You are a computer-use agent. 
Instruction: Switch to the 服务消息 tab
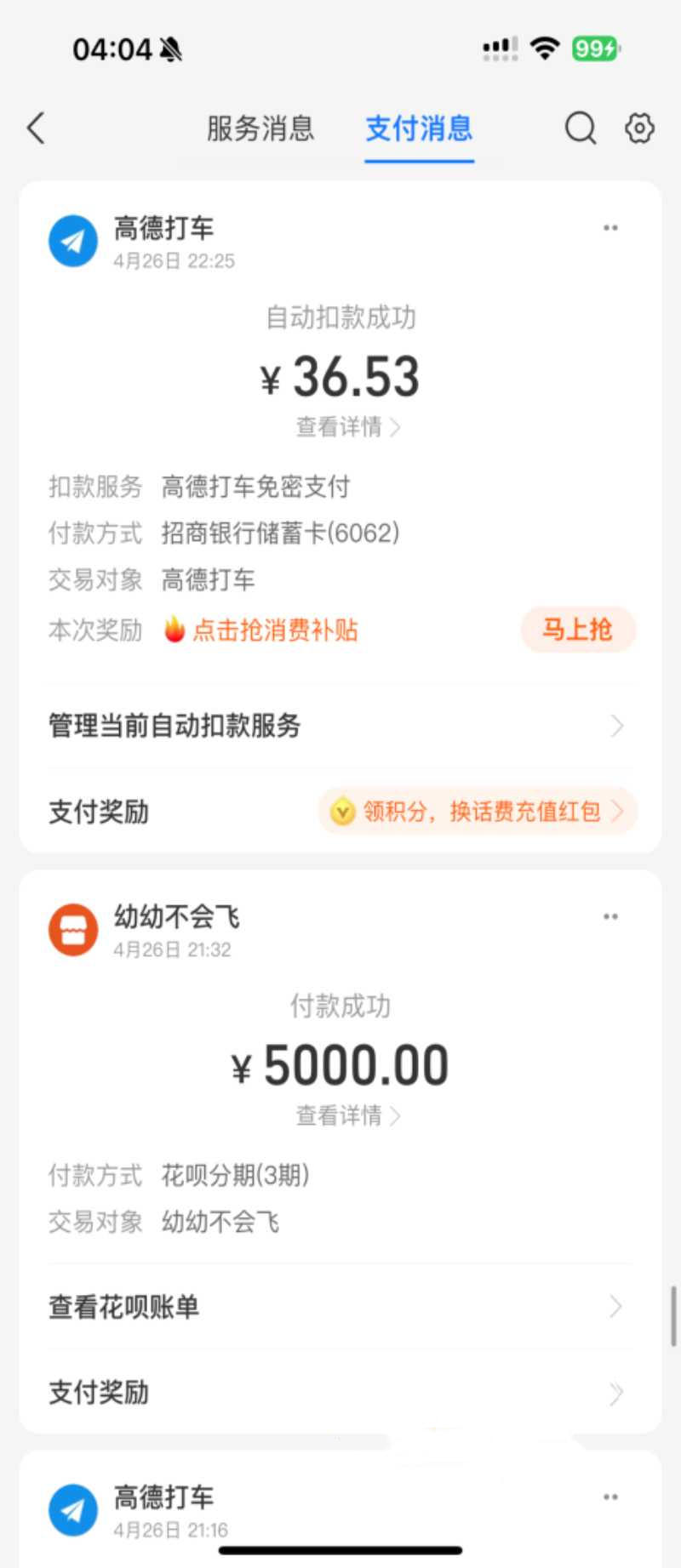(258, 128)
